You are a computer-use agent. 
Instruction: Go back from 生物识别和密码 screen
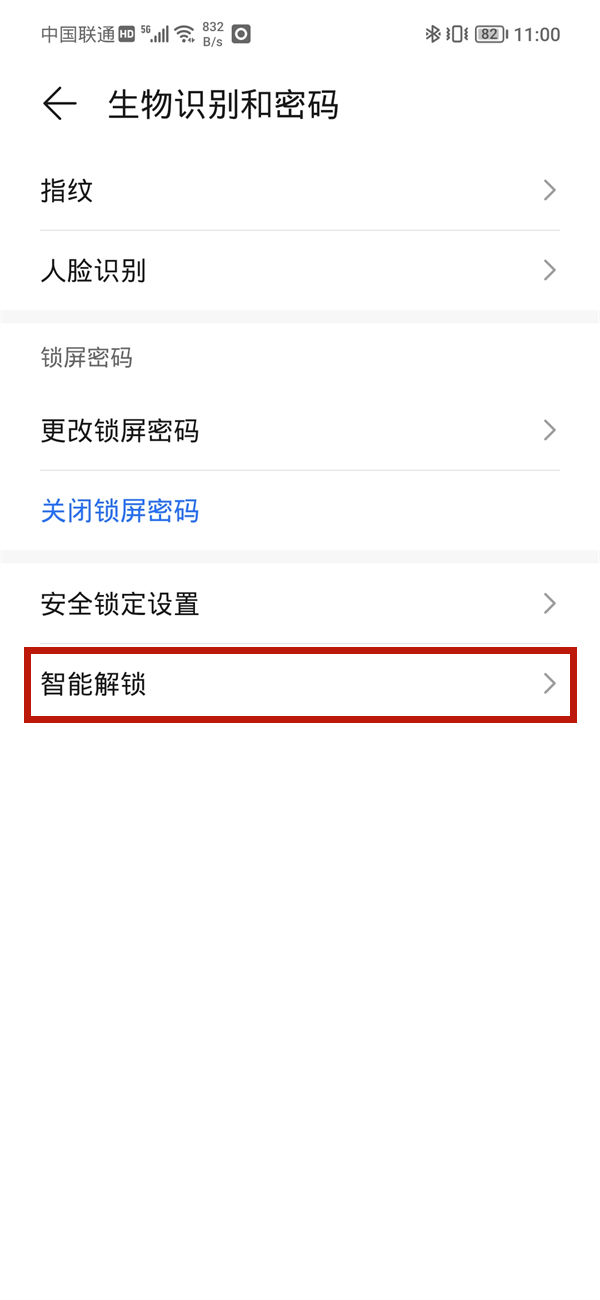click(59, 104)
